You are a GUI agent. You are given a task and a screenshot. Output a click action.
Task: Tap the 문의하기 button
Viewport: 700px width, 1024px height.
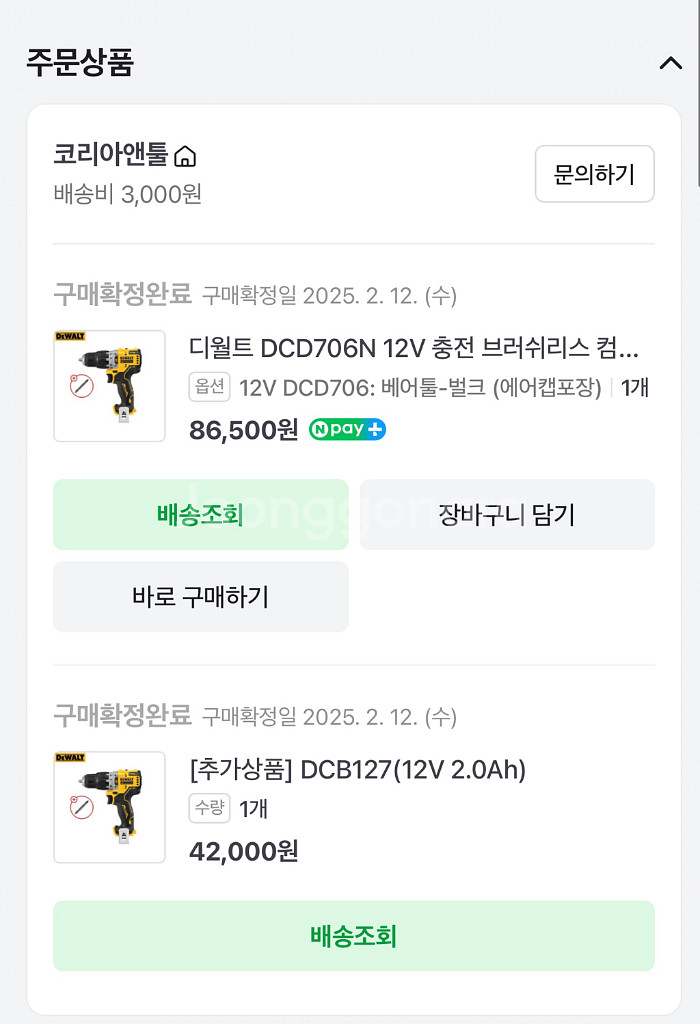click(x=594, y=174)
